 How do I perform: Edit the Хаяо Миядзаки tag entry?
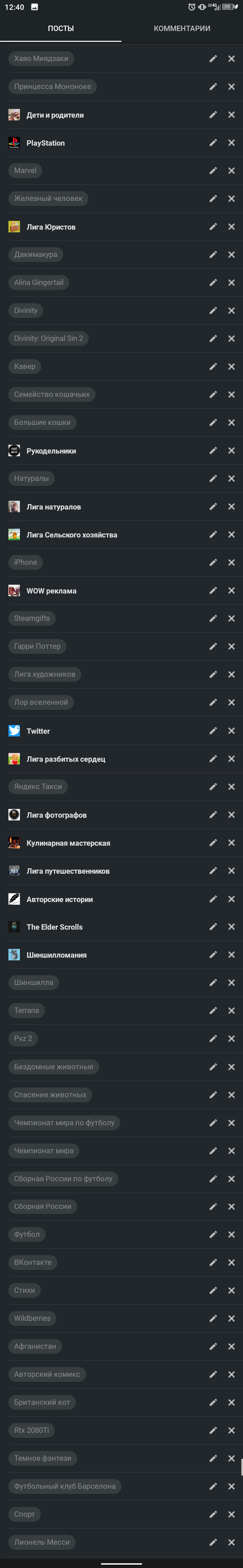(213, 59)
